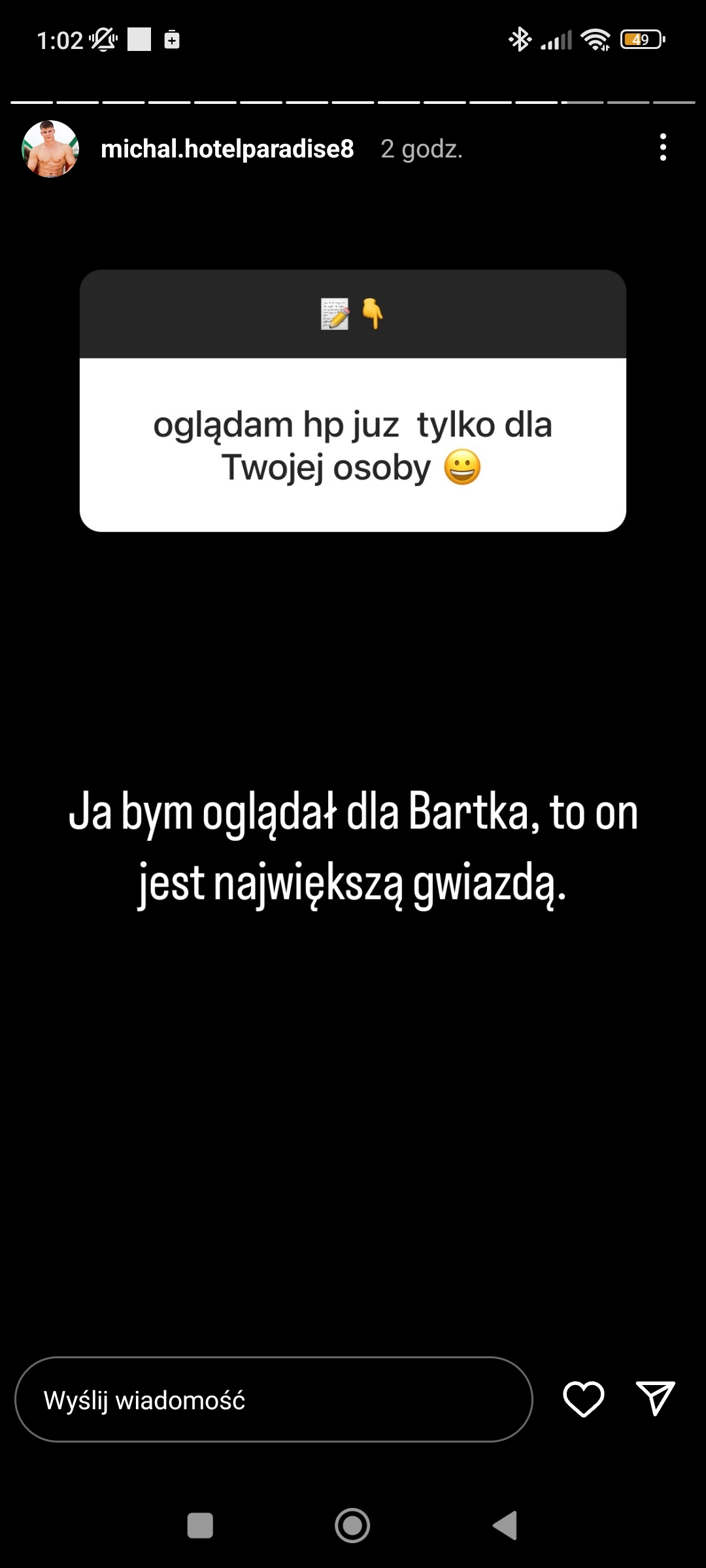The width and height of the screenshot is (706, 1568).
Task: Tap the Wyślij wiadomość message field
Action: (273, 1399)
